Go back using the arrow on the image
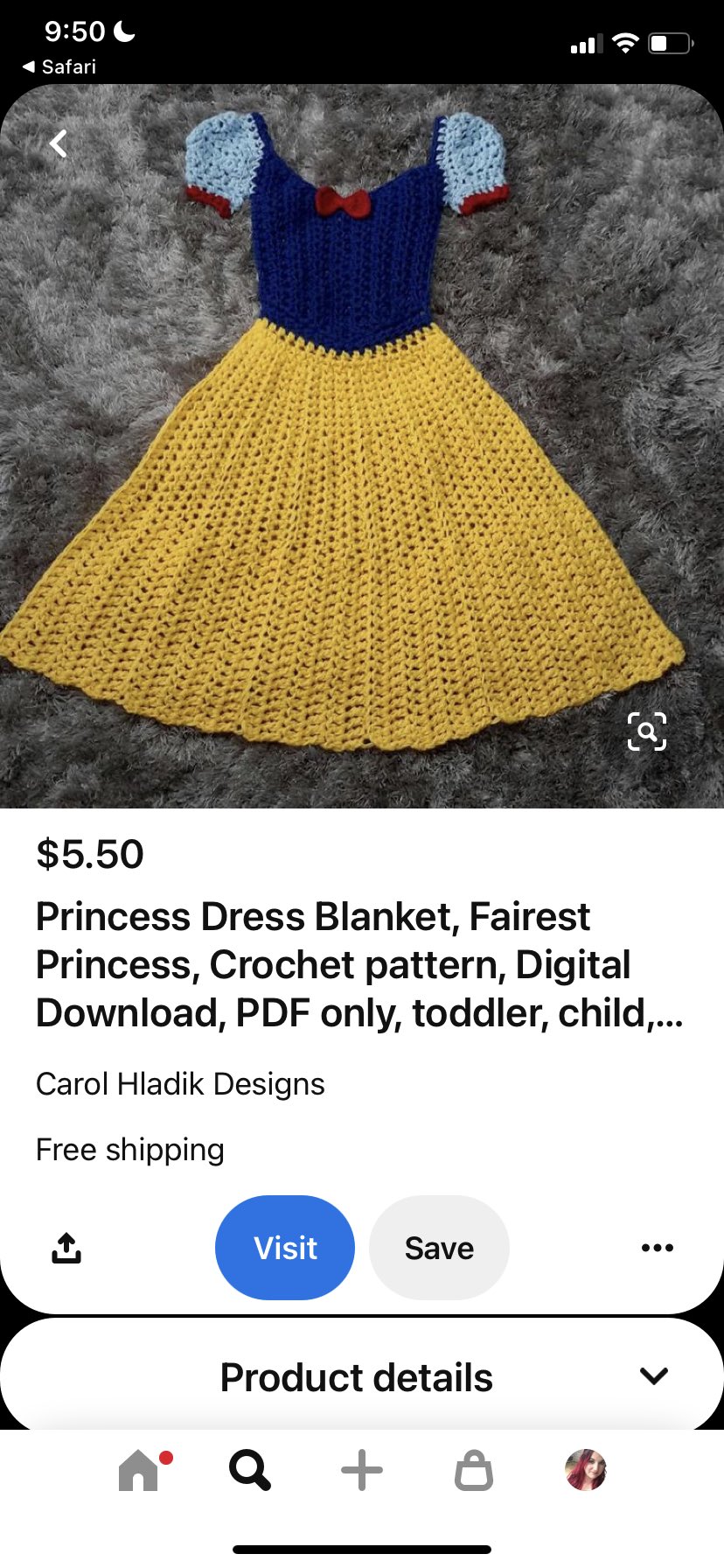Screen dimensions: 724x1568 tap(59, 143)
